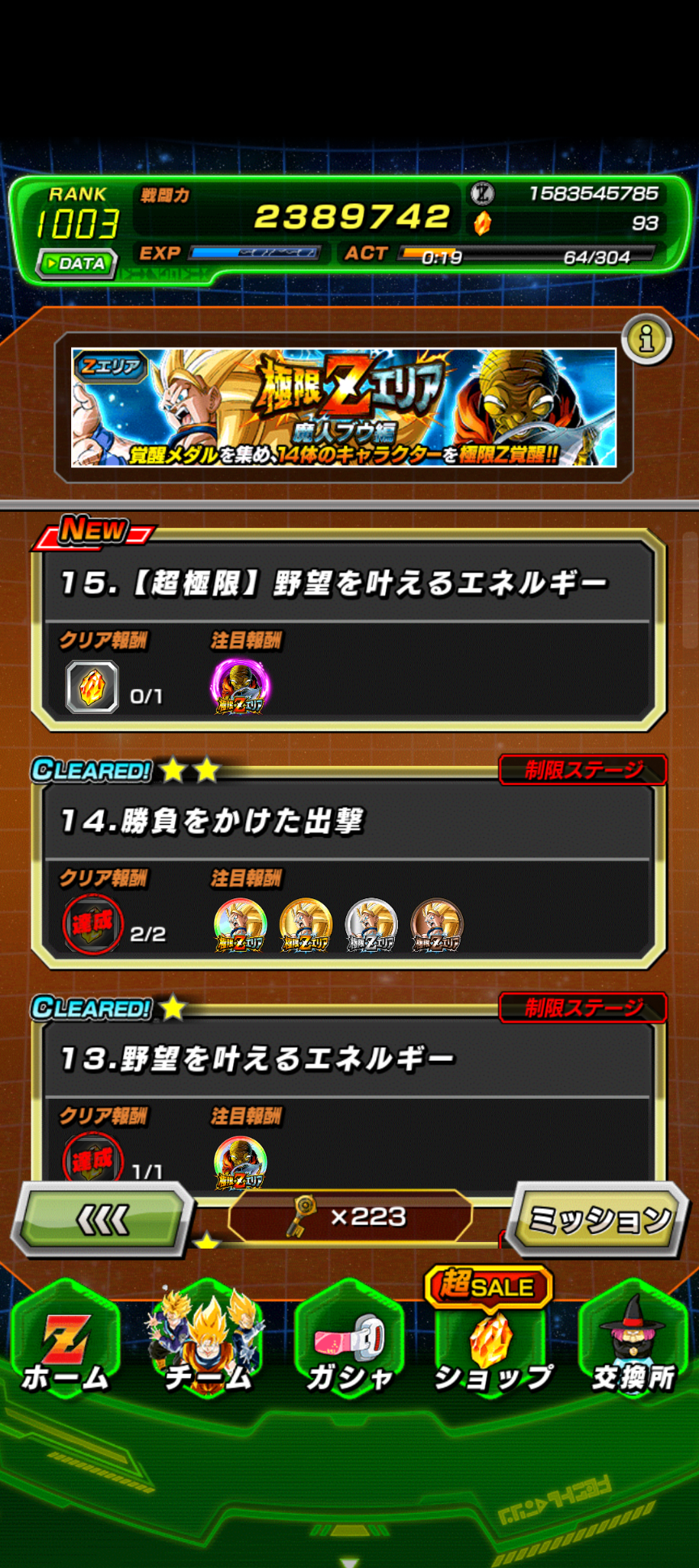This screenshot has width=699, height=1568.
Task: Tap the 極限Zエリア 魔人ブウ編 banner
Action: pos(344,408)
